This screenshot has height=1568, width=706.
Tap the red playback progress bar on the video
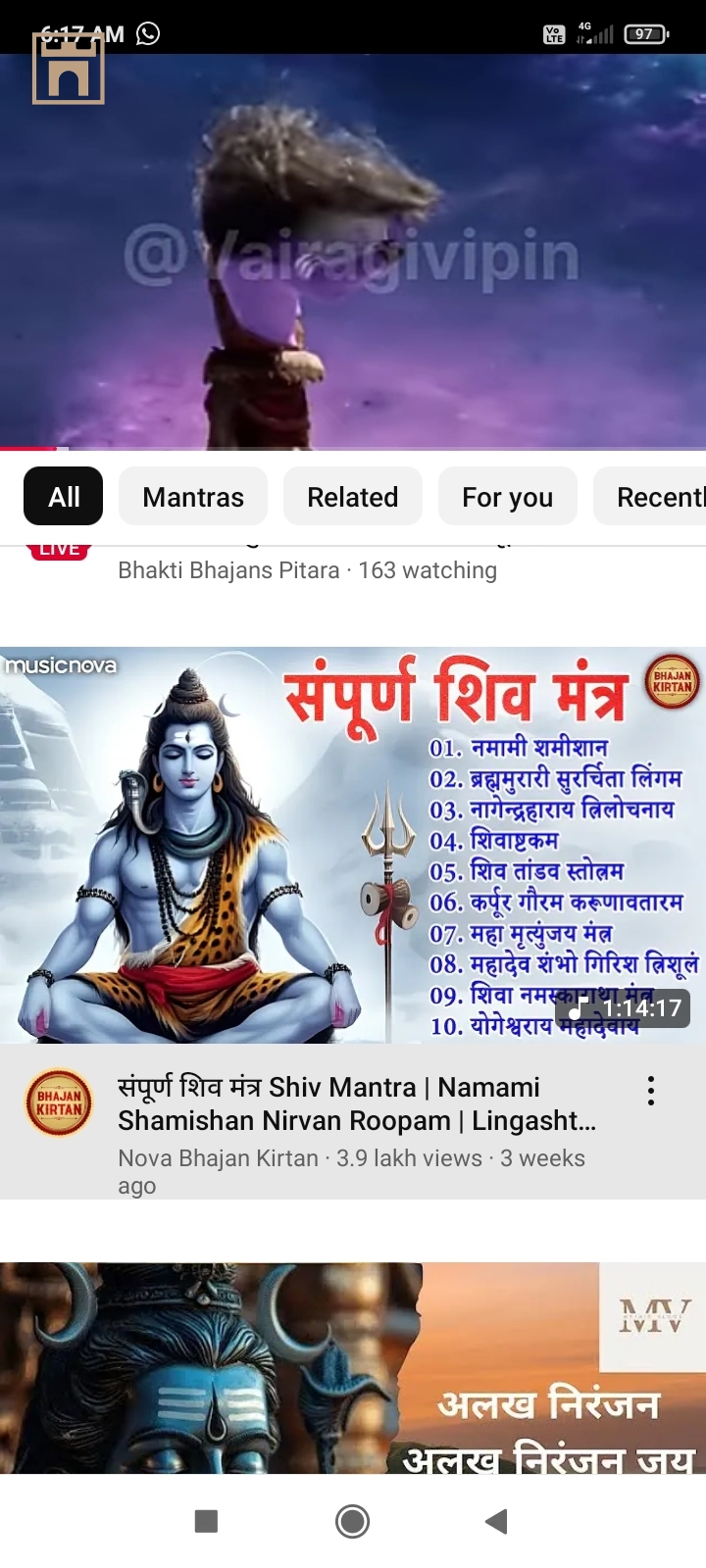tap(29, 449)
